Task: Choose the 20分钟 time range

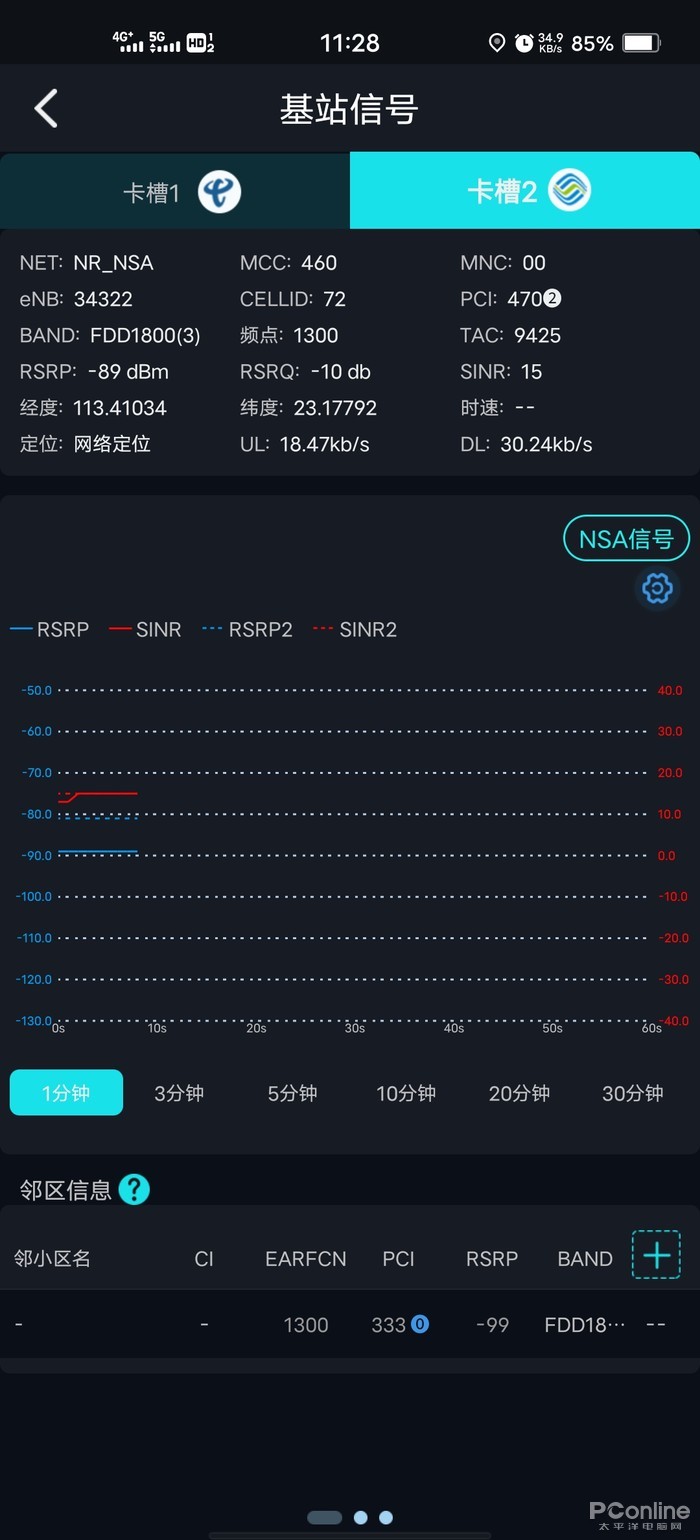Action: (519, 1093)
